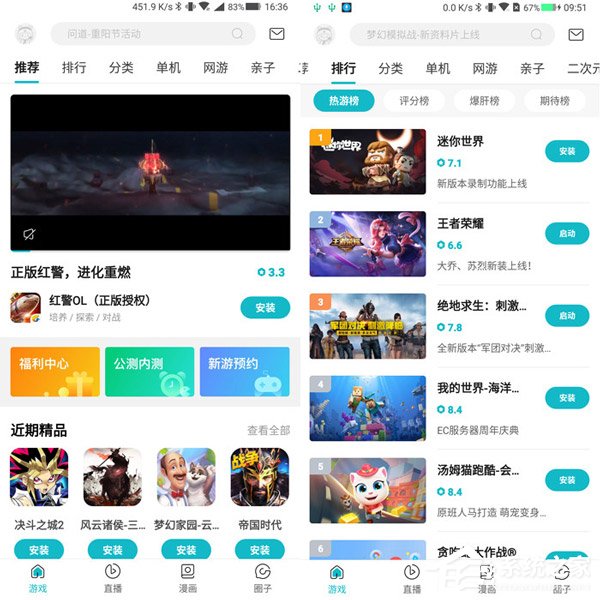This screenshot has height=600, width=600.
Task: Install 帝国时代
Action: pyautogui.click(x=260, y=550)
